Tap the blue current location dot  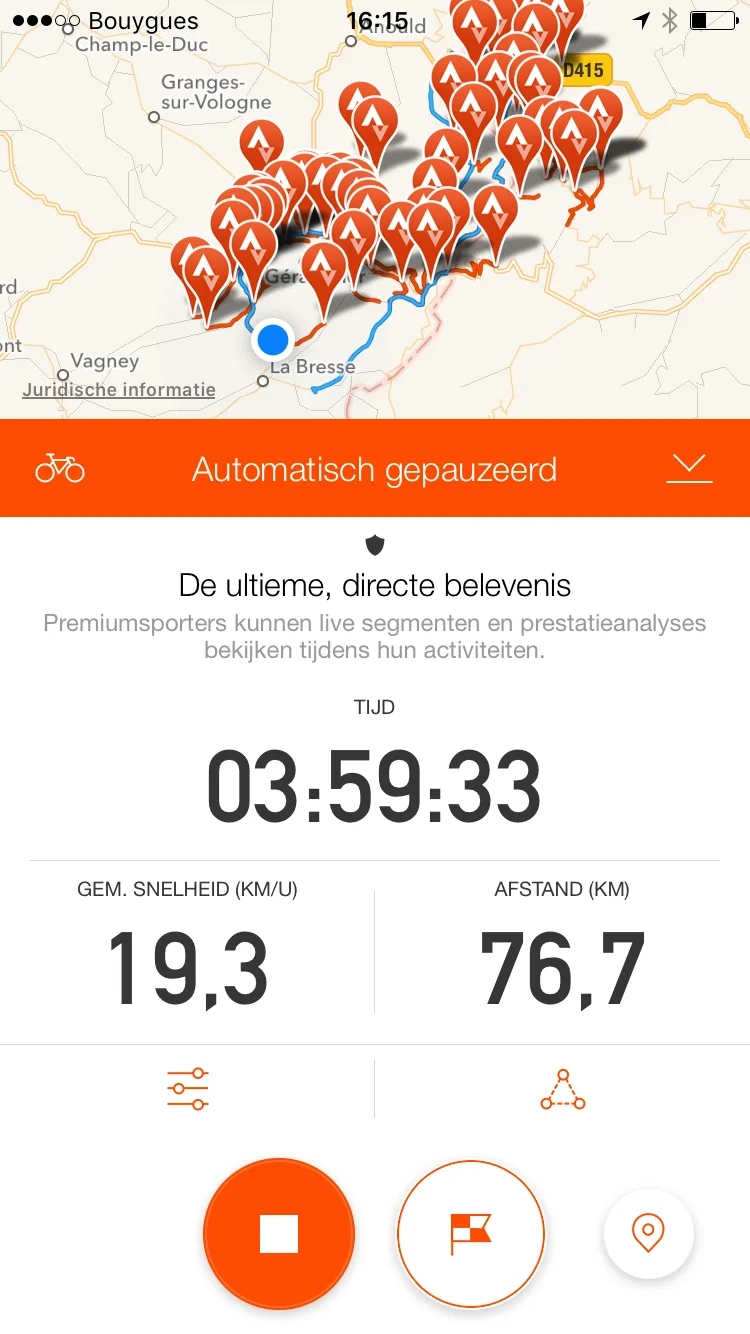coord(272,340)
